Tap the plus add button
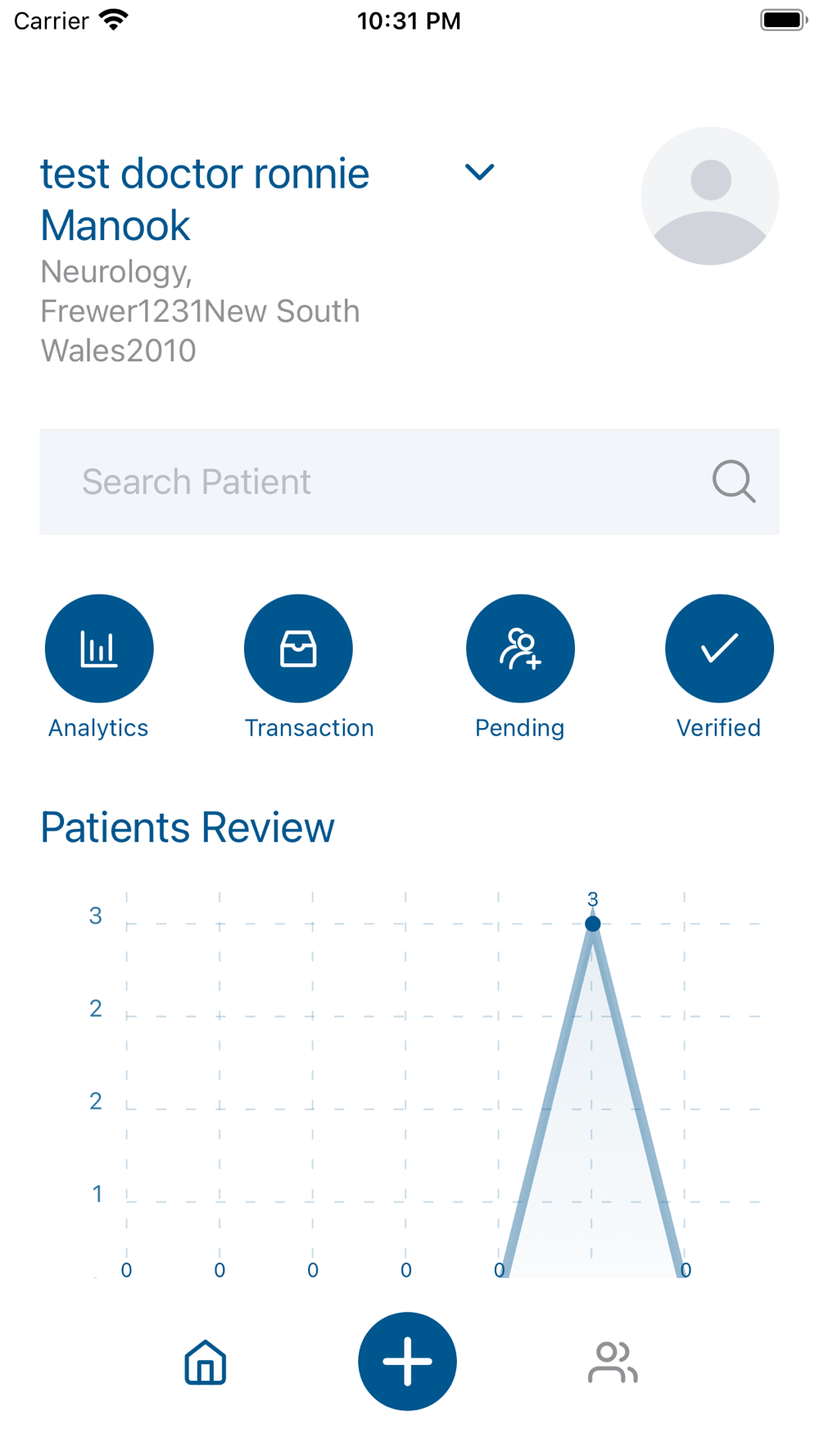The width and height of the screenshot is (819, 1456). coord(407,1361)
